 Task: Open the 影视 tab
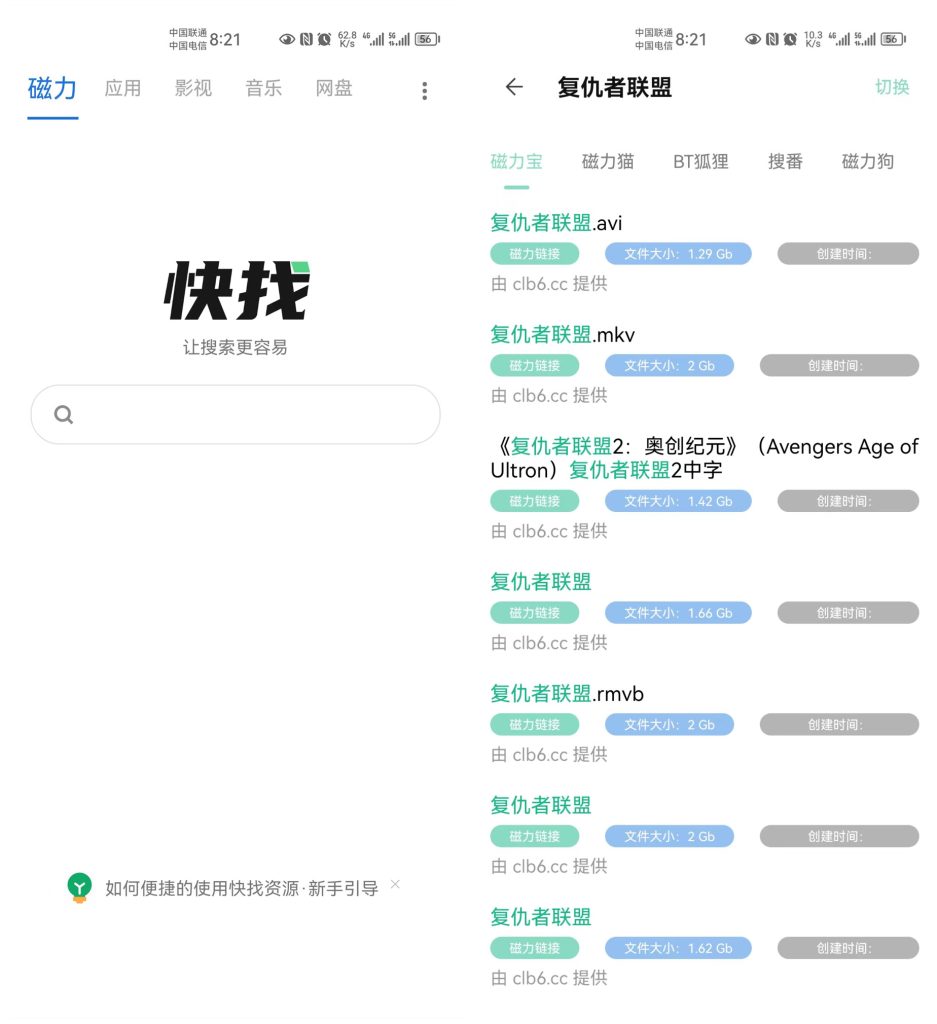point(192,88)
